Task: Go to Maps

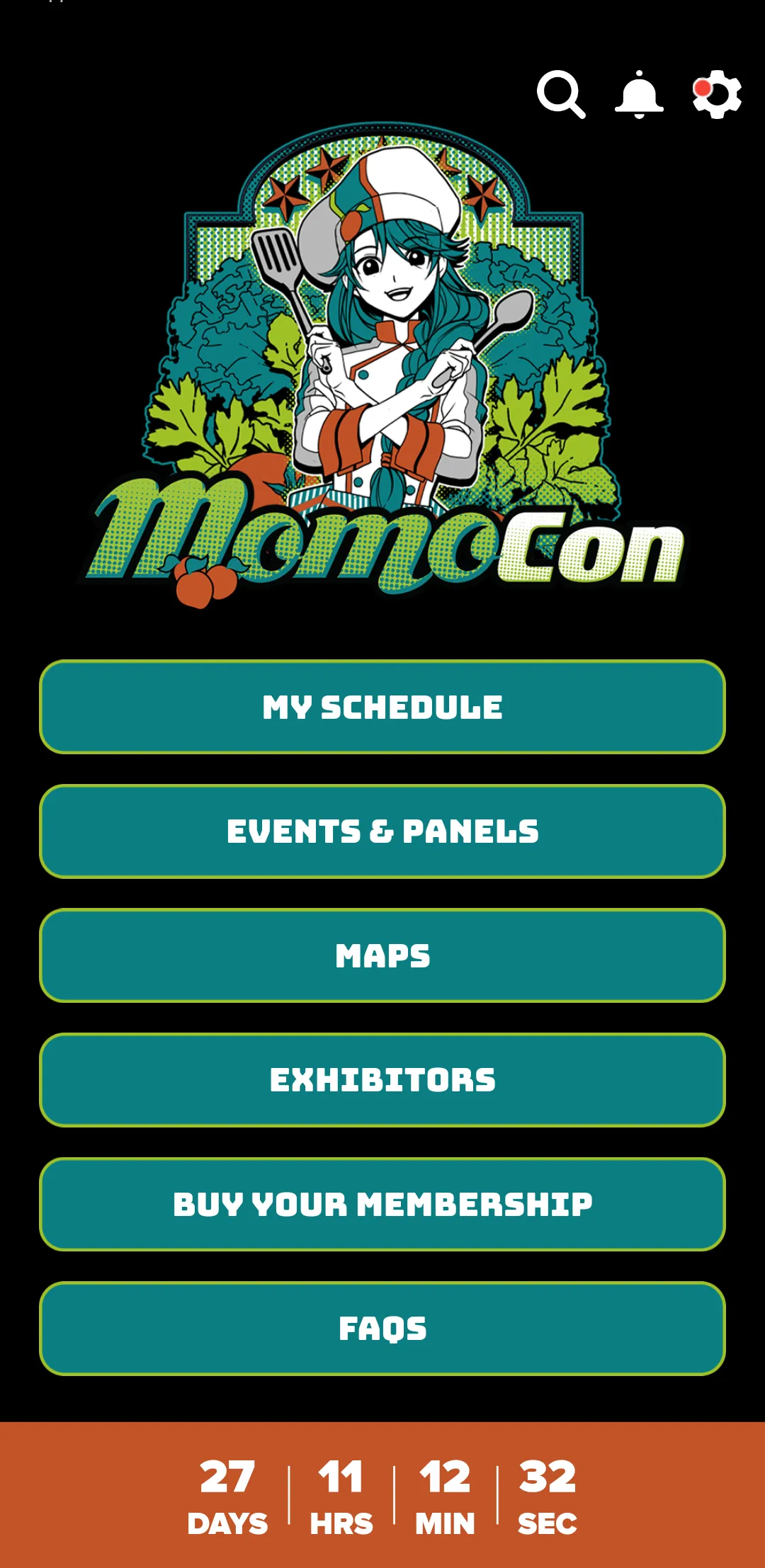Action: point(382,955)
